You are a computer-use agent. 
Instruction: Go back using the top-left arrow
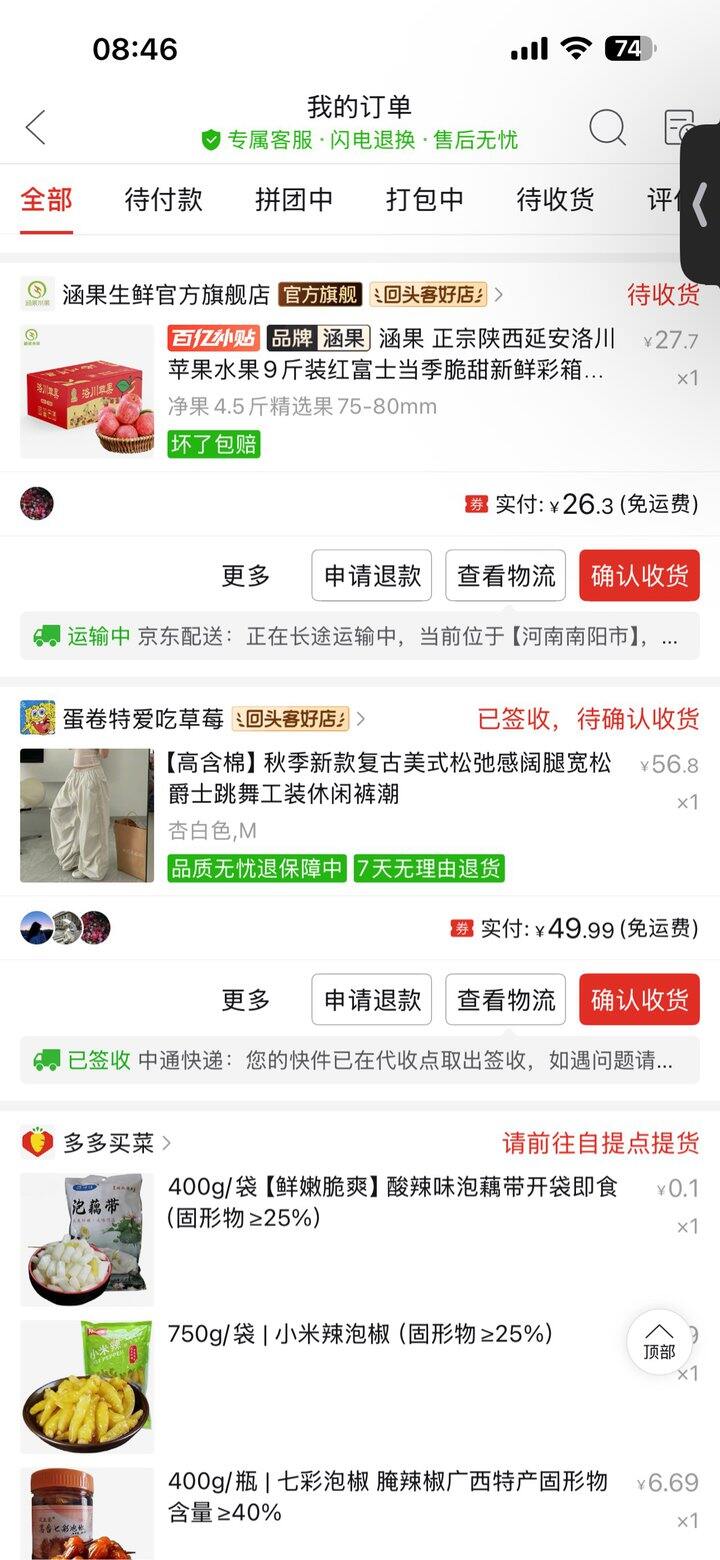[x=36, y=127]
